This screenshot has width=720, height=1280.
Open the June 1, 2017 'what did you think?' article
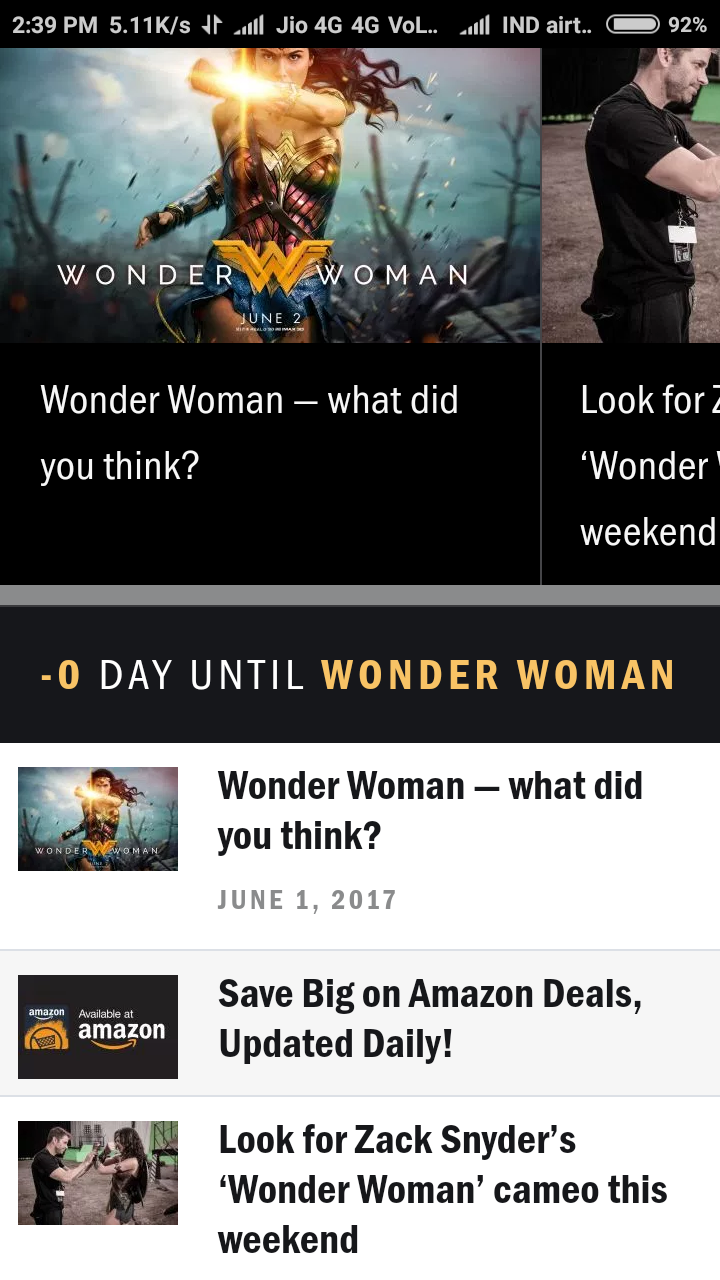pyautogui.click(x=360, y=846)
